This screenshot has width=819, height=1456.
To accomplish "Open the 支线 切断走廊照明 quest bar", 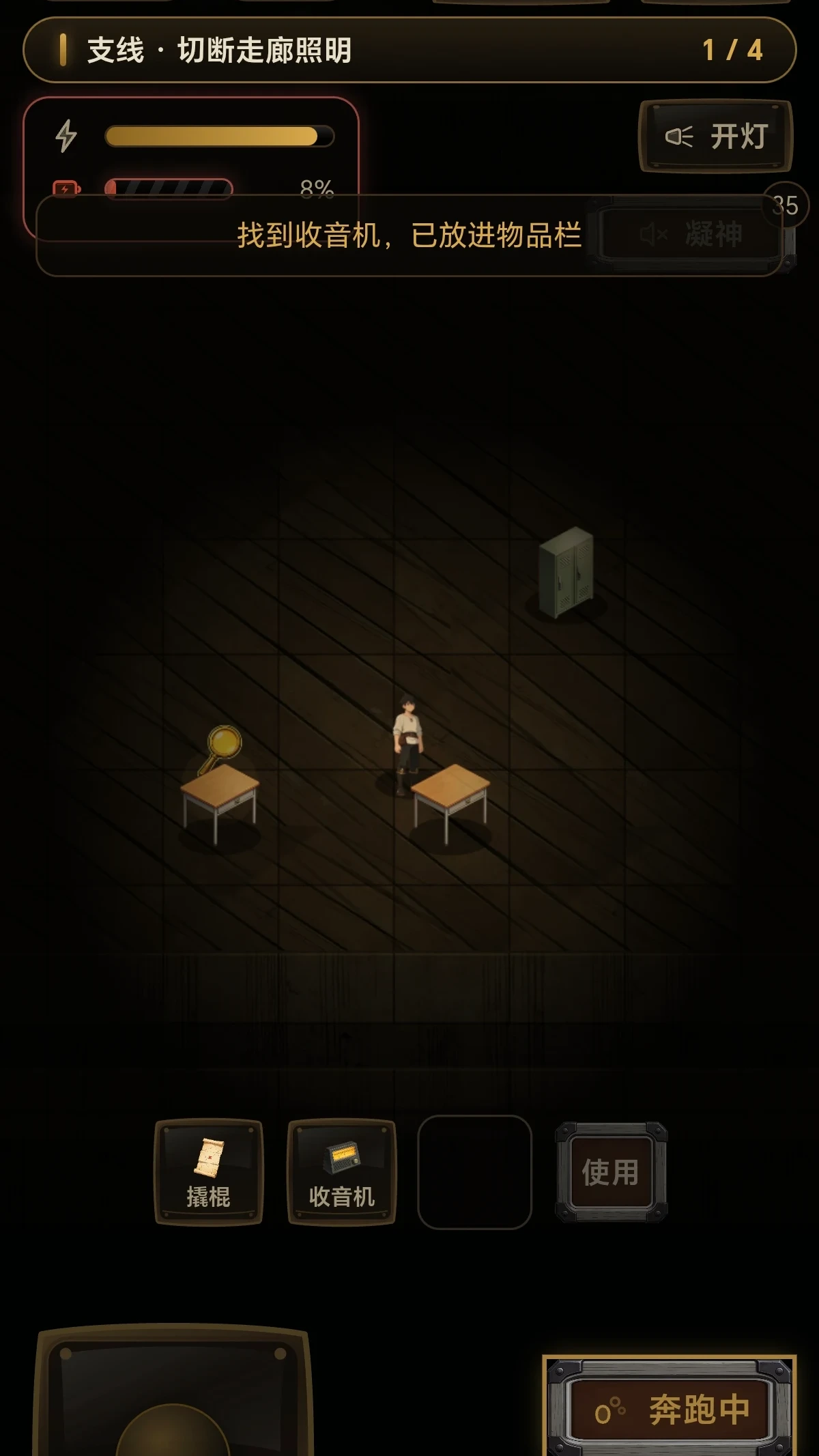I will [409, 50].
